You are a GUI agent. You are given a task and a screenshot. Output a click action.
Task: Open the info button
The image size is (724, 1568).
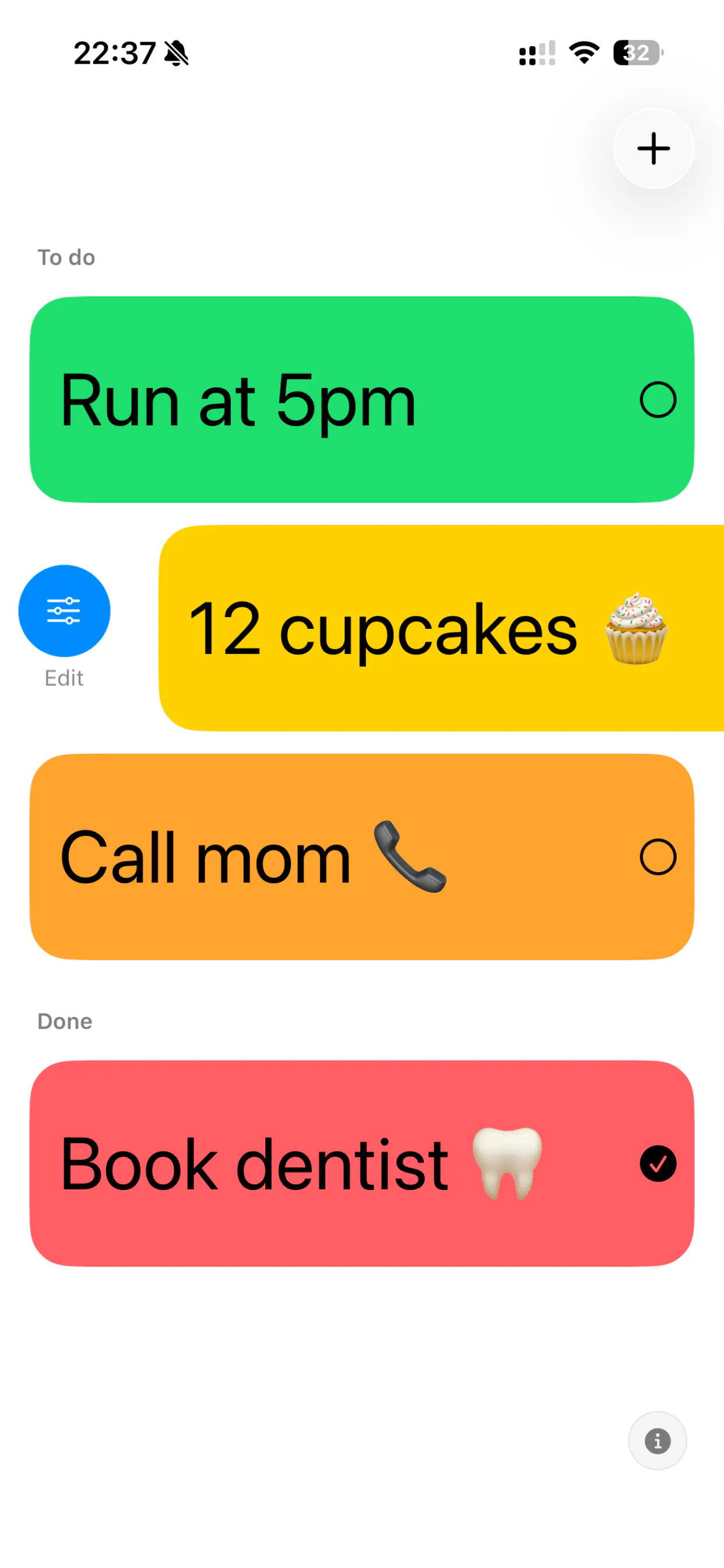coord(657,1441)
